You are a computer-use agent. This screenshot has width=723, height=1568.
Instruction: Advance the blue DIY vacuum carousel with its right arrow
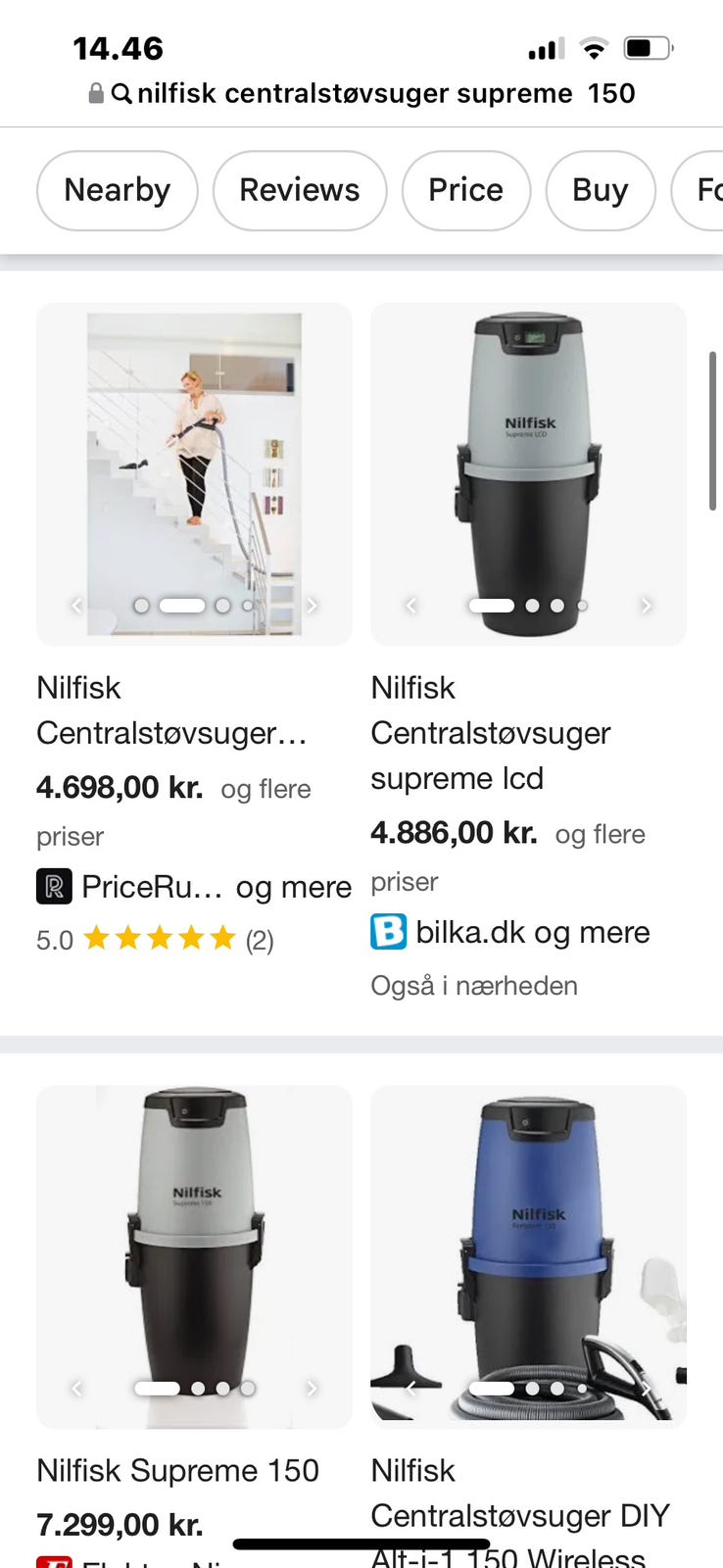click(x=647, y=1389)
